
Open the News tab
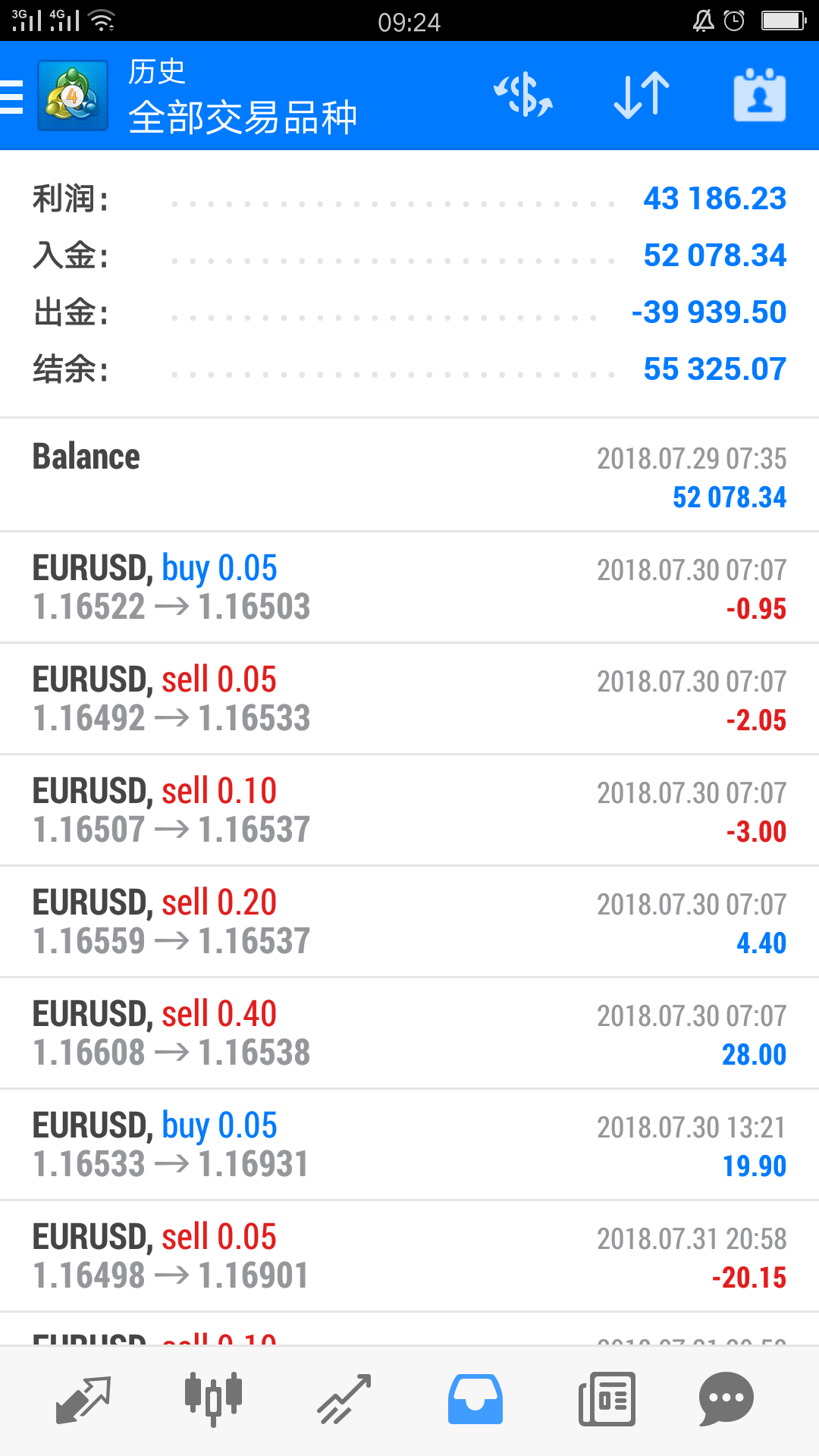[607, 1399]
